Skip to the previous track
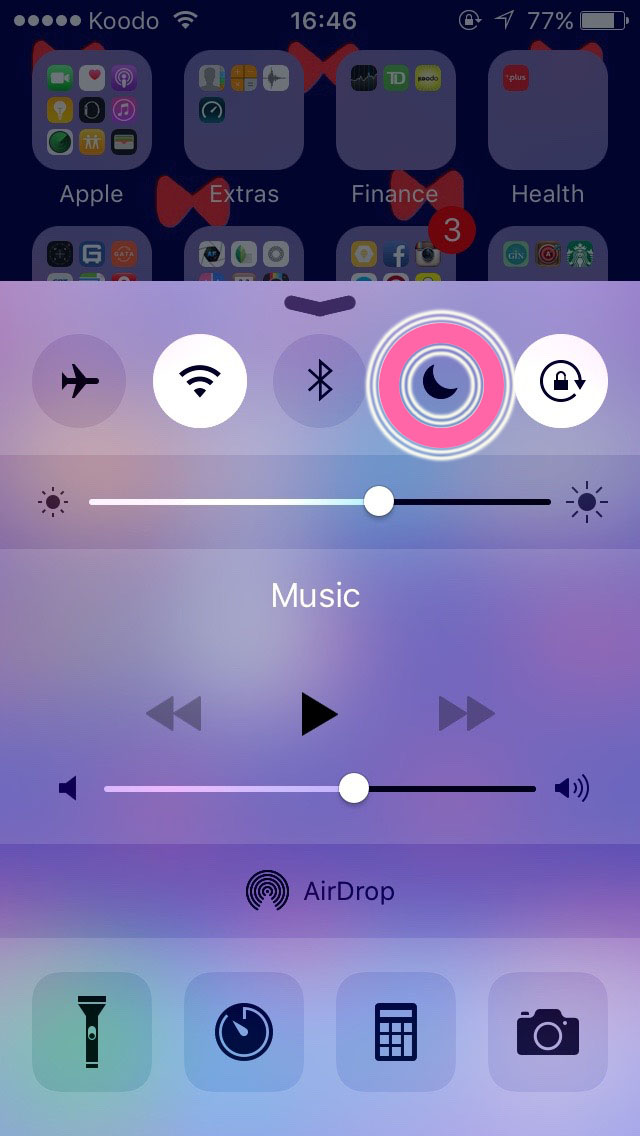 (173, 714)
